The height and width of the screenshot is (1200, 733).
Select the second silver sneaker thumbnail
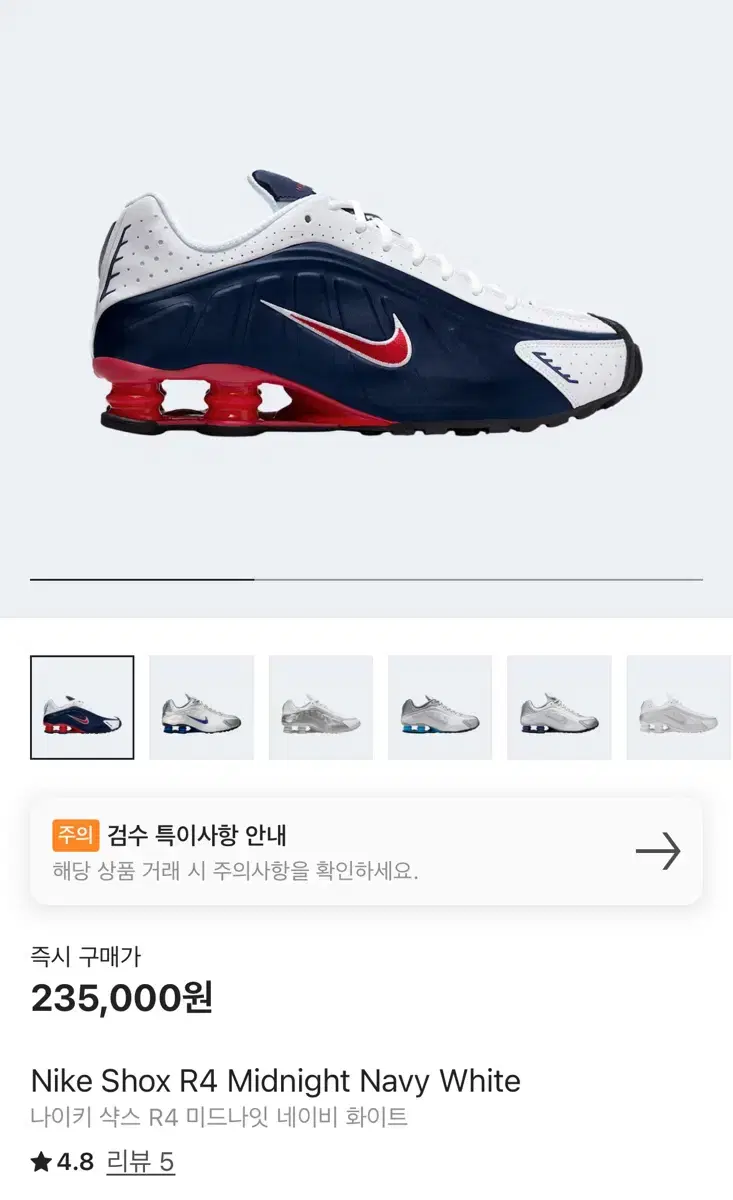[x=201, y=708]
